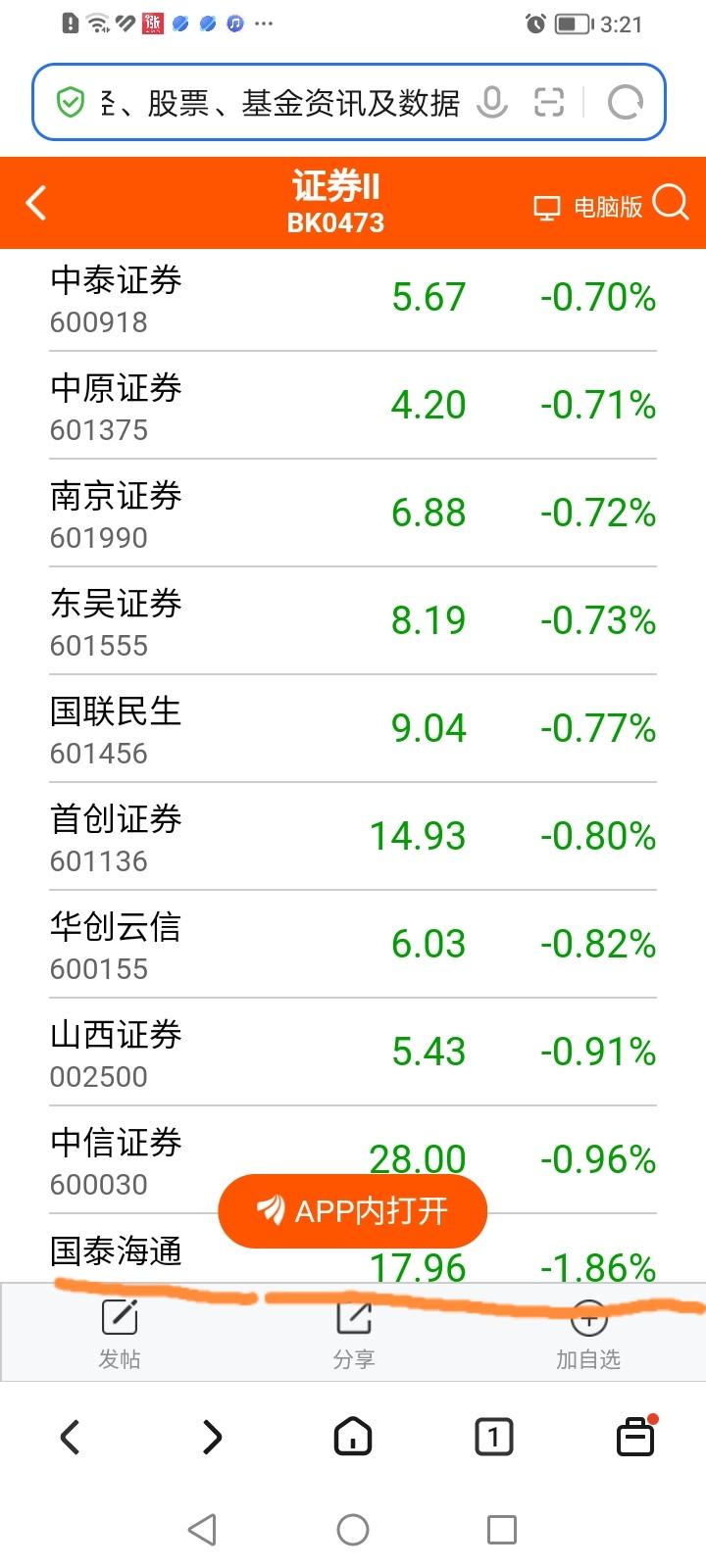
Task: Open stock 东吴证券 601555
Action: point(353,620)
